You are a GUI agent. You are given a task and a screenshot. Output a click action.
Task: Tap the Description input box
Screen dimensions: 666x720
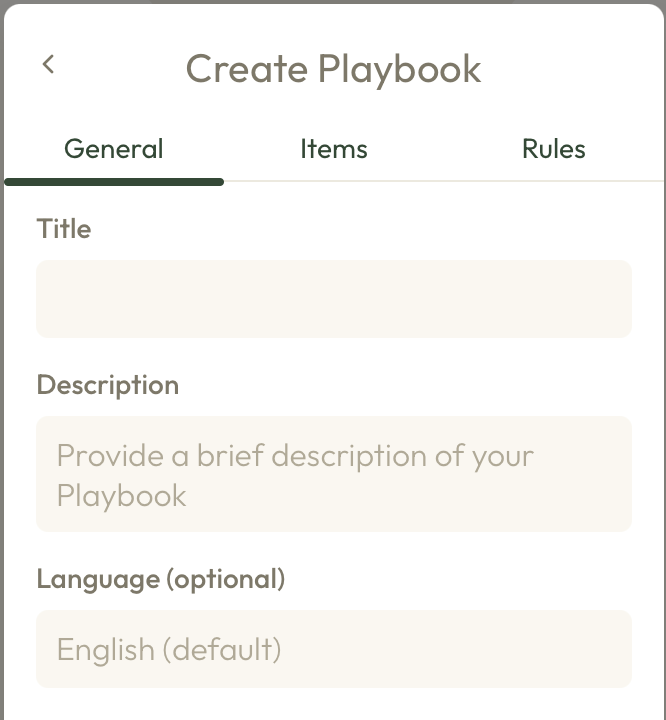pyautogui.click(x=334, y=474)
